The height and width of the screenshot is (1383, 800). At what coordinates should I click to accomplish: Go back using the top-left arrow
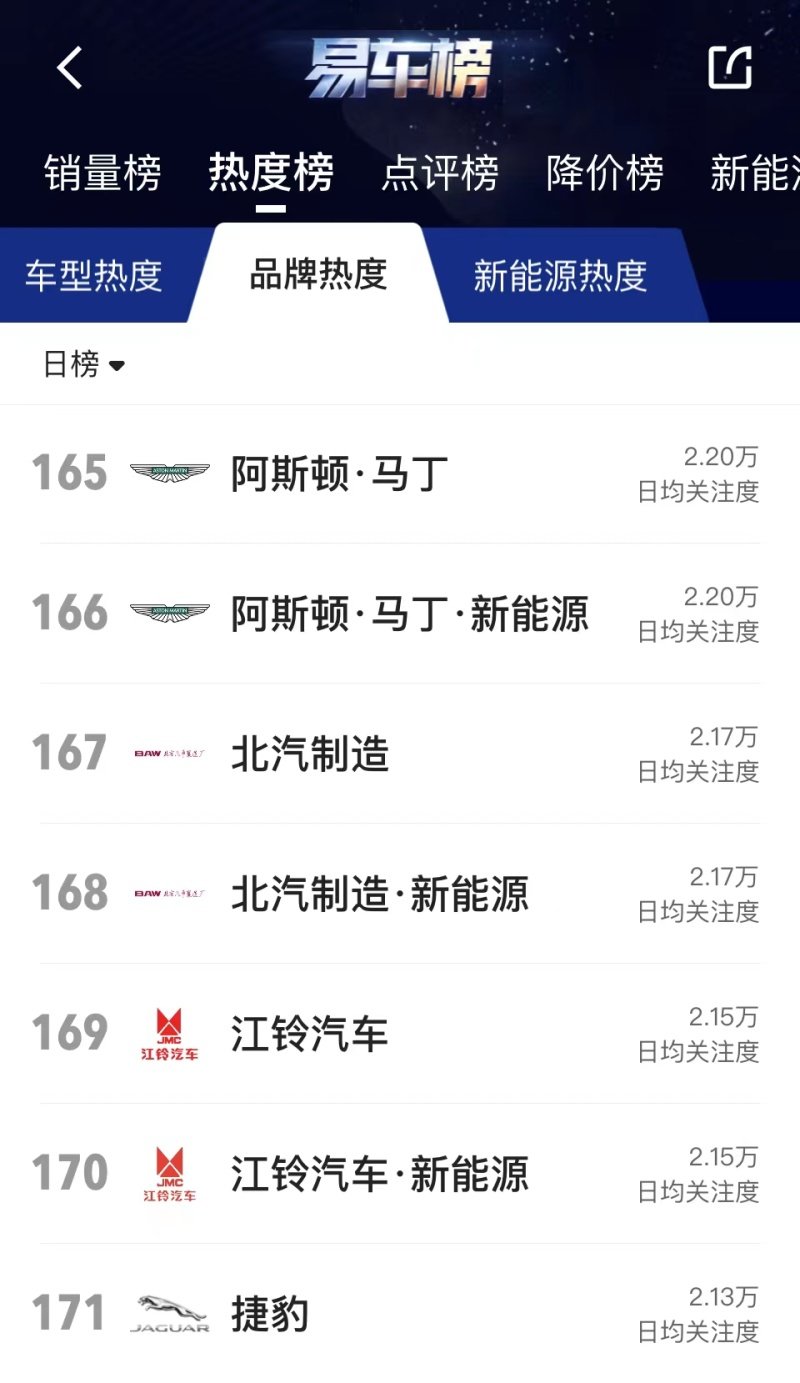point(69,68)
